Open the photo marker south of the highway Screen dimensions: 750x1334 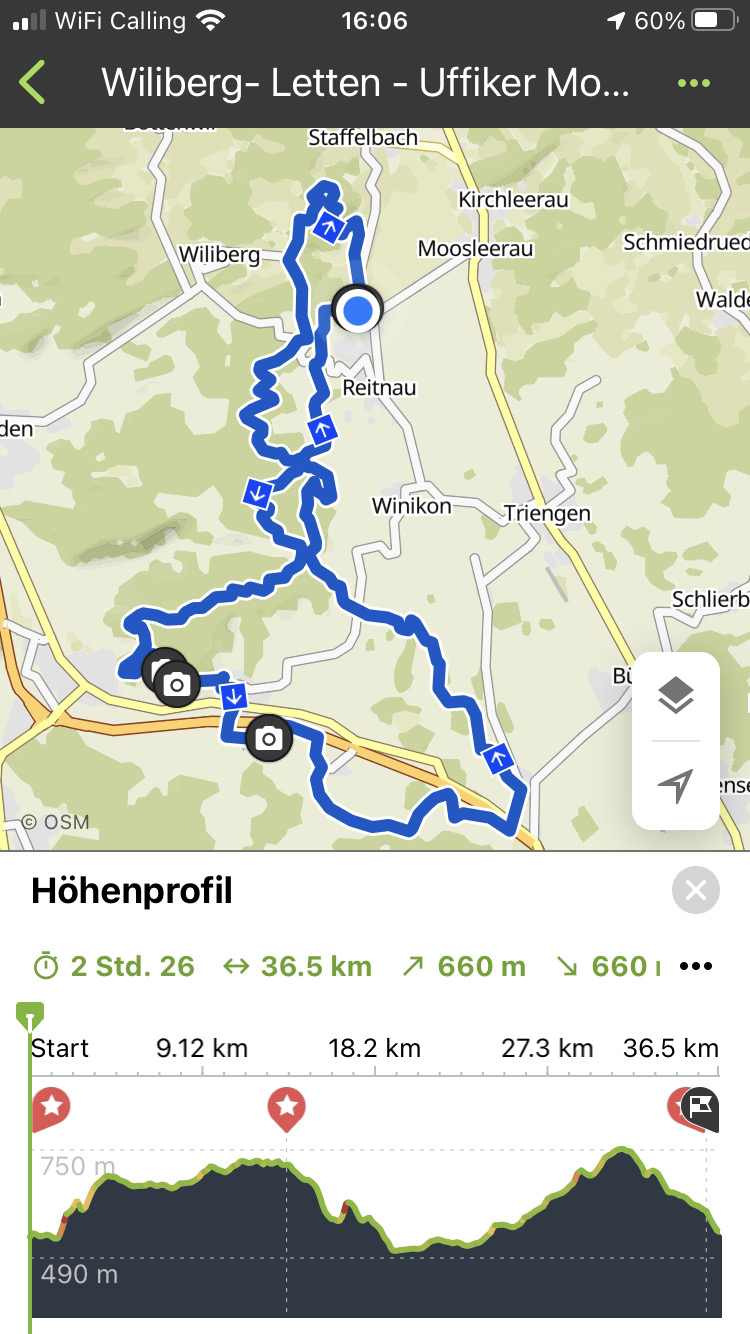coord(268,739)
